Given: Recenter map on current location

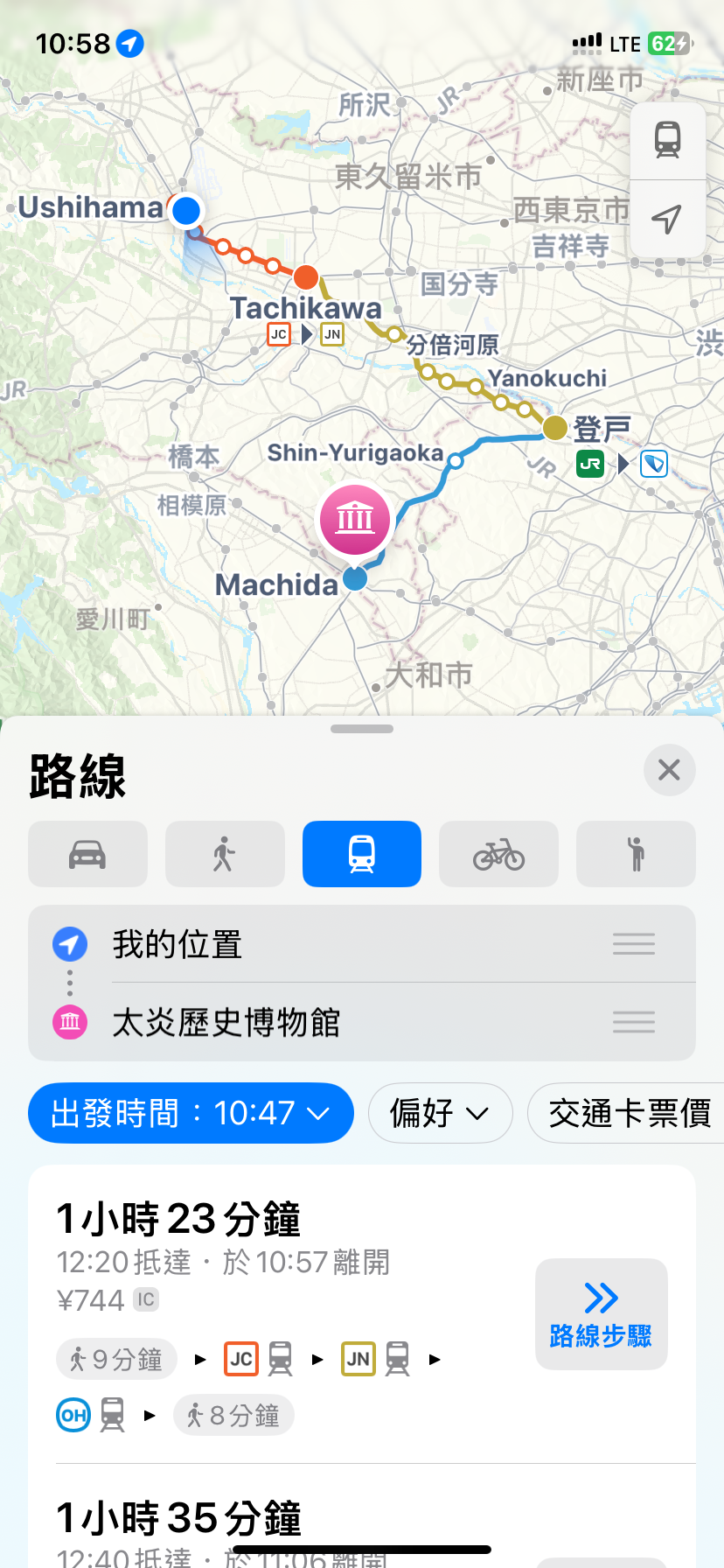Looking at the screenshot, I should coord(667,219).
